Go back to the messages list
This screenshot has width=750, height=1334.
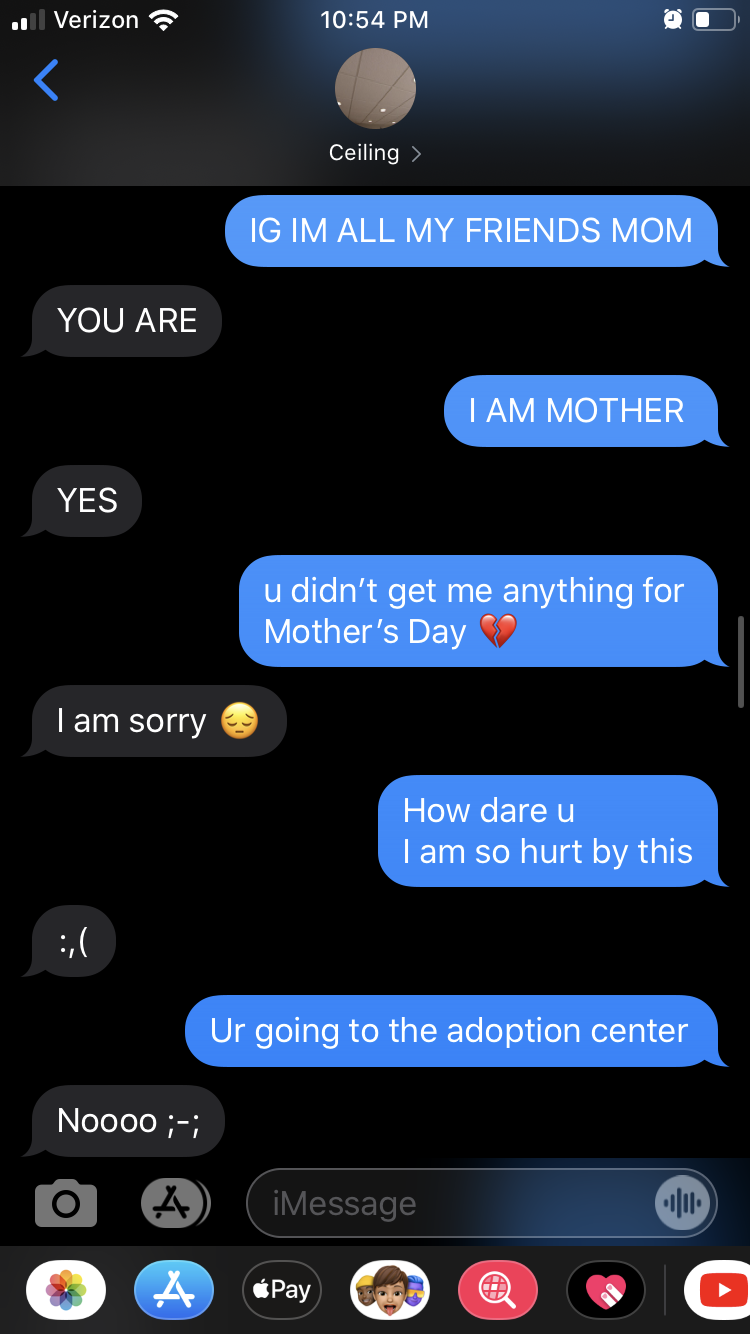point(46,80)
